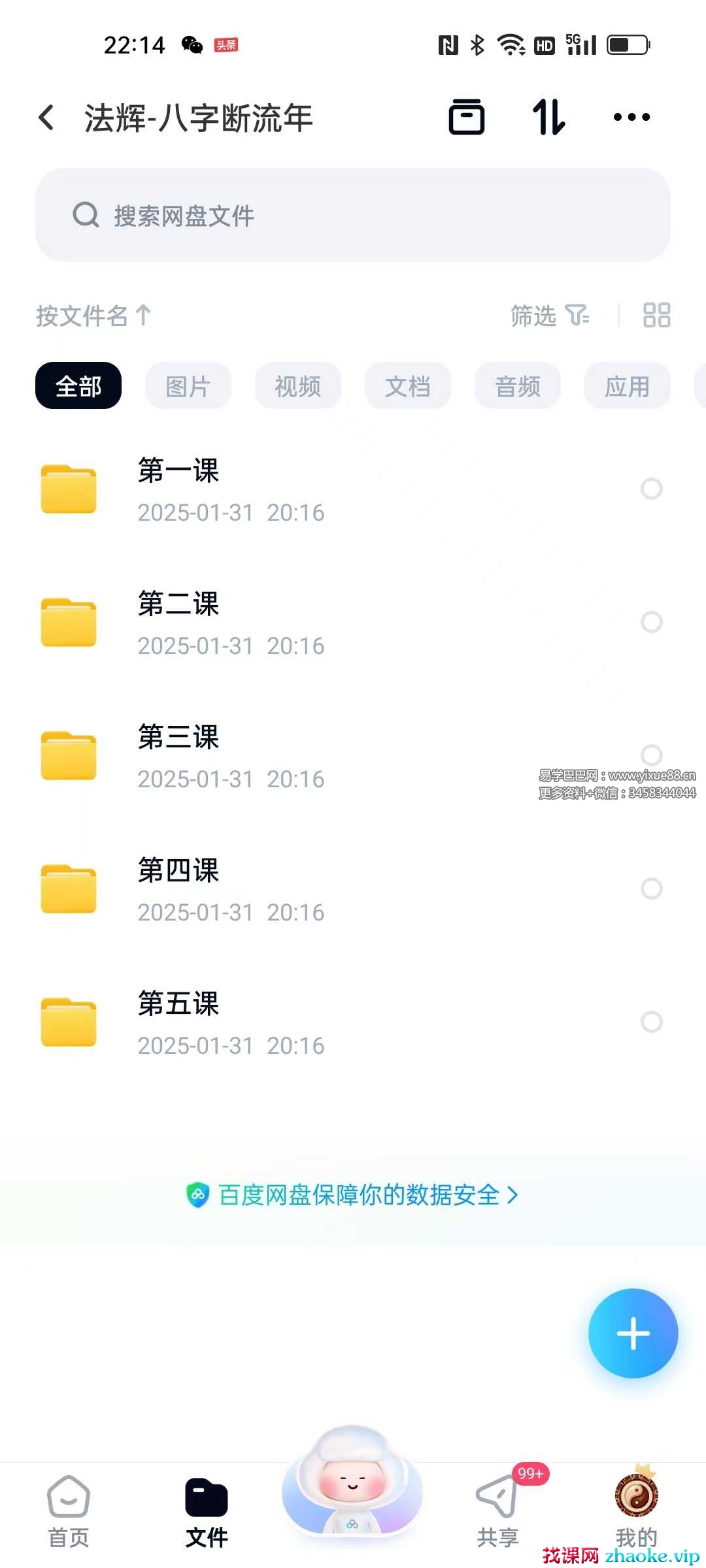Open the transfer list arrows icon
Viewport: 706px width, 1568px height.
pyautogui.click(x=548, y=118)
